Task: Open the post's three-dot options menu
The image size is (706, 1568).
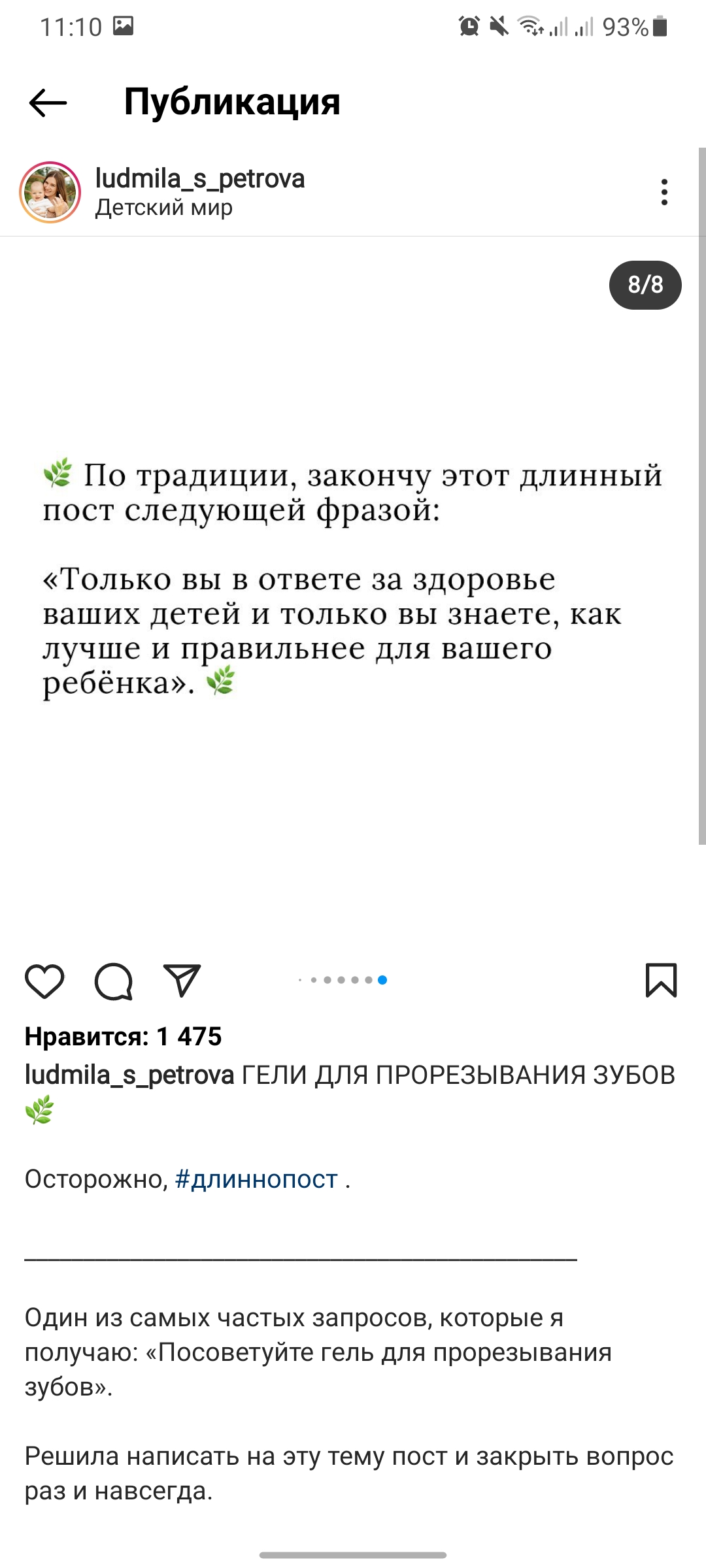Action: [x=664, y=192]
